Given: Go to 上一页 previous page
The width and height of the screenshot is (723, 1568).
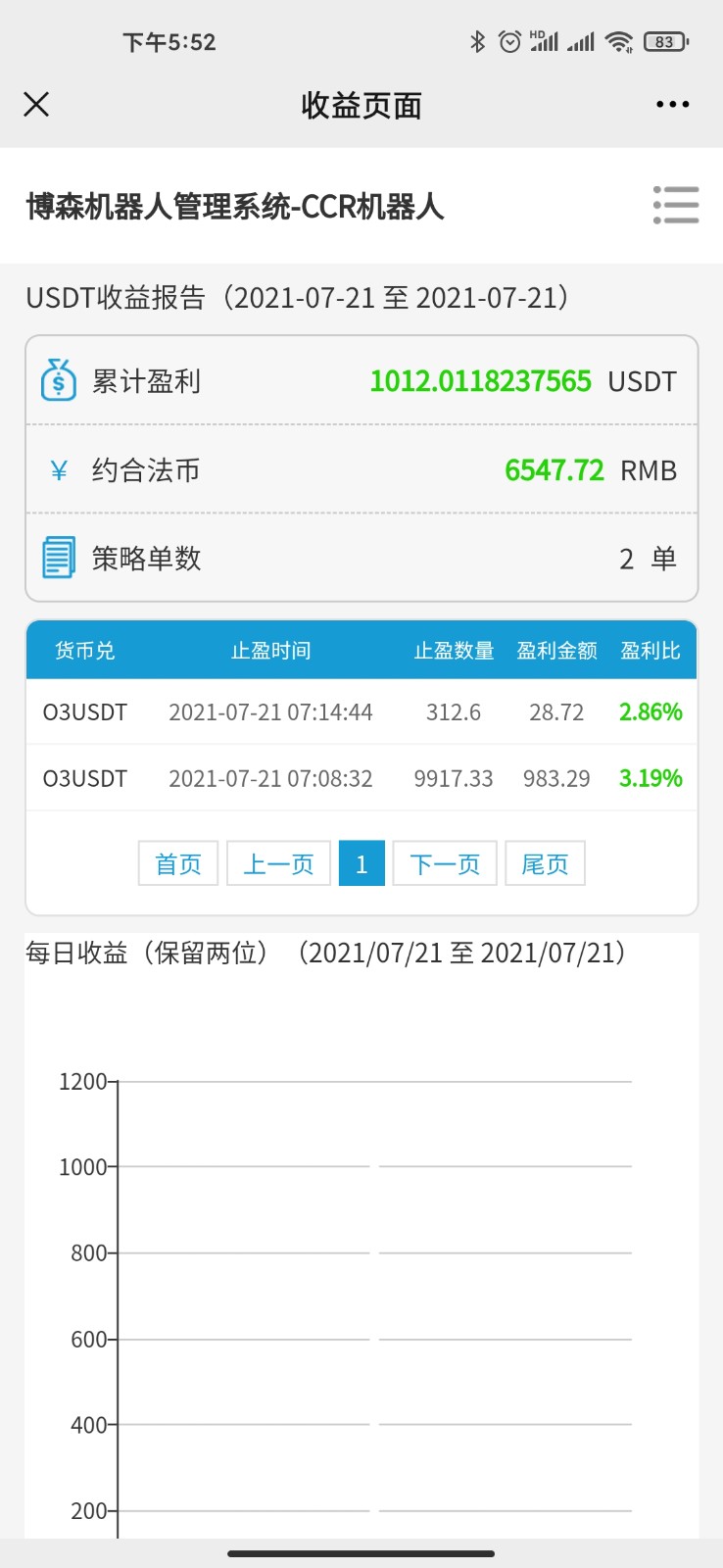Looking at the screenshot, I should (278, 863).
